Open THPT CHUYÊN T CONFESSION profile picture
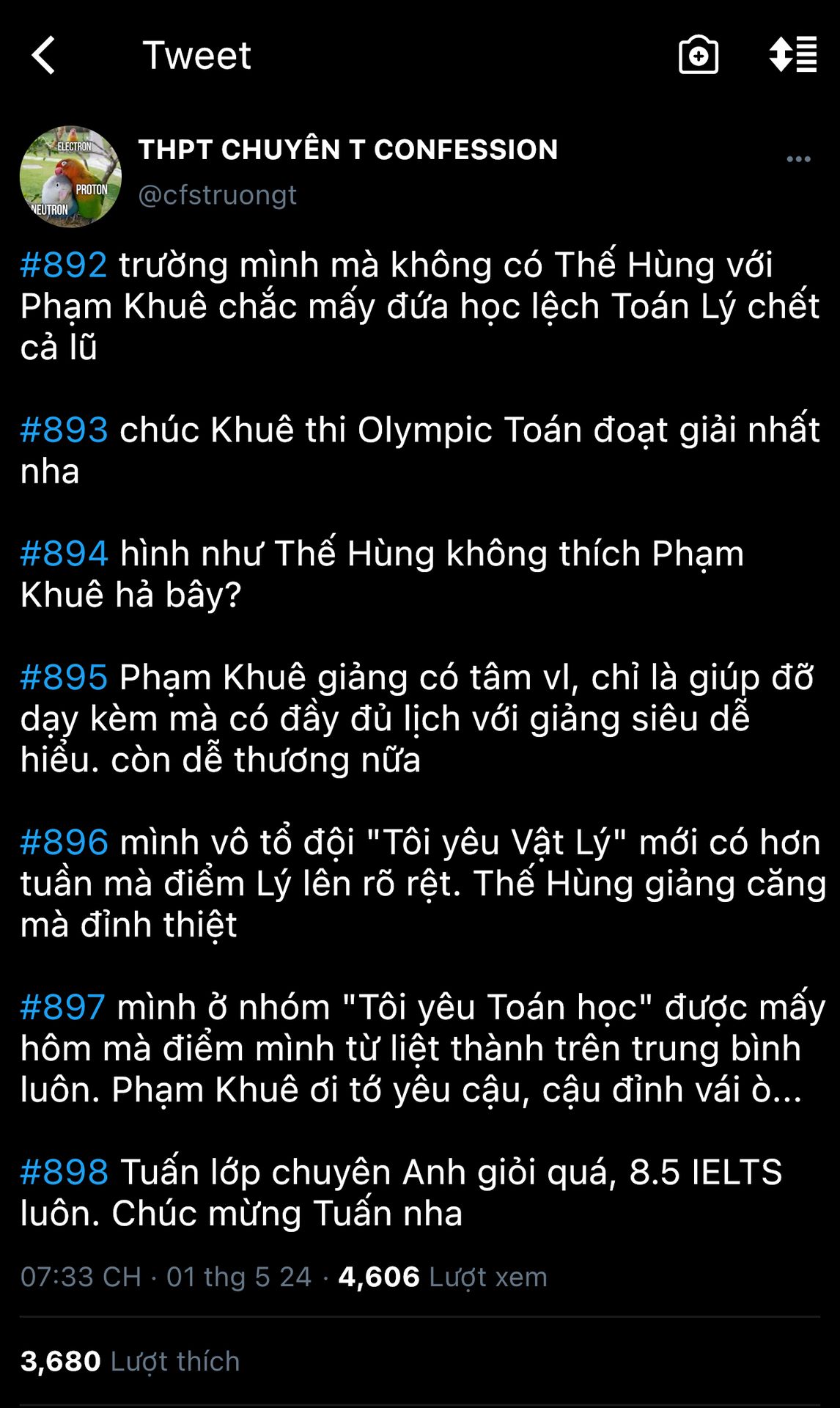 click(70, 177)
